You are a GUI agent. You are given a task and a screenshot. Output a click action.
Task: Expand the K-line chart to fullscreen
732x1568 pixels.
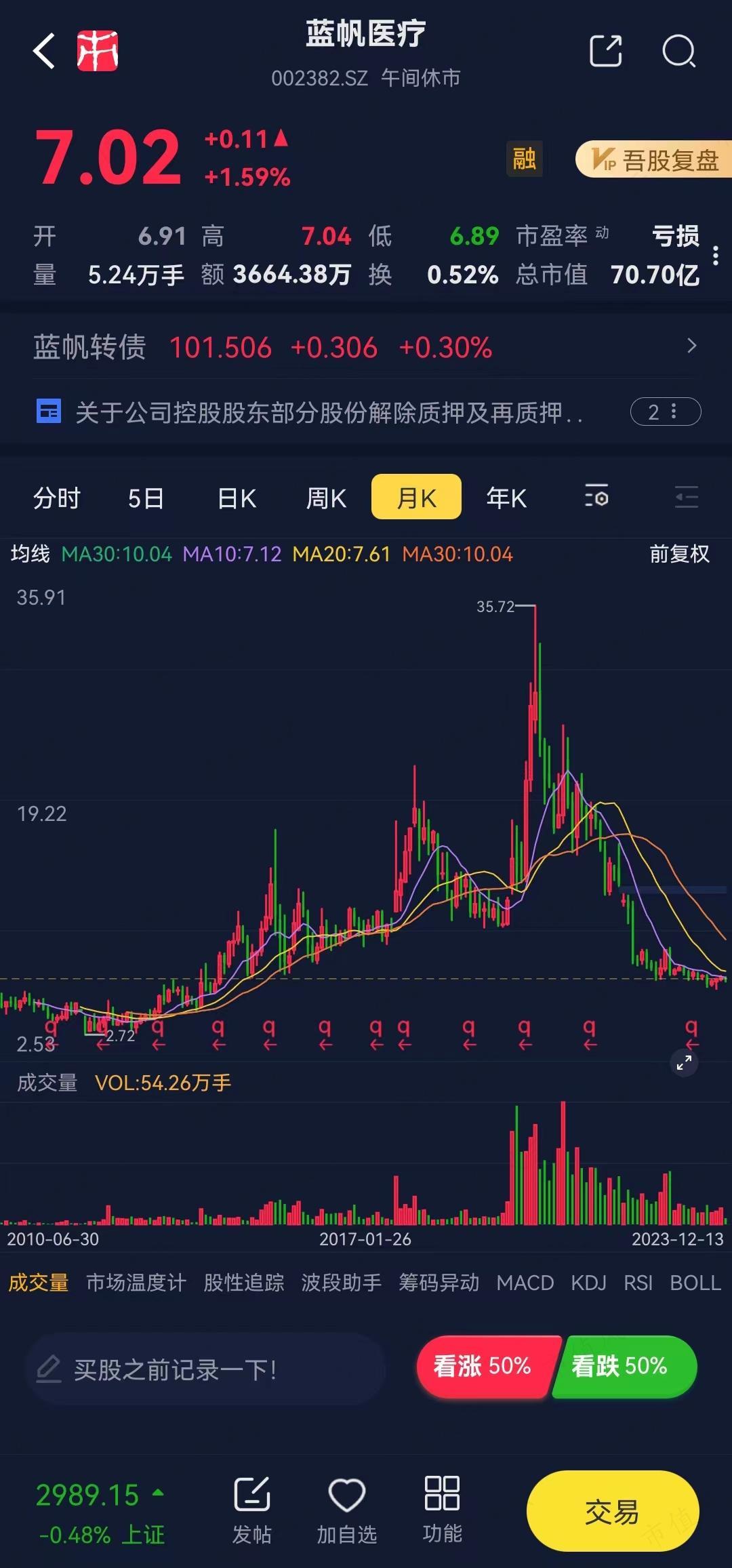684,1062
